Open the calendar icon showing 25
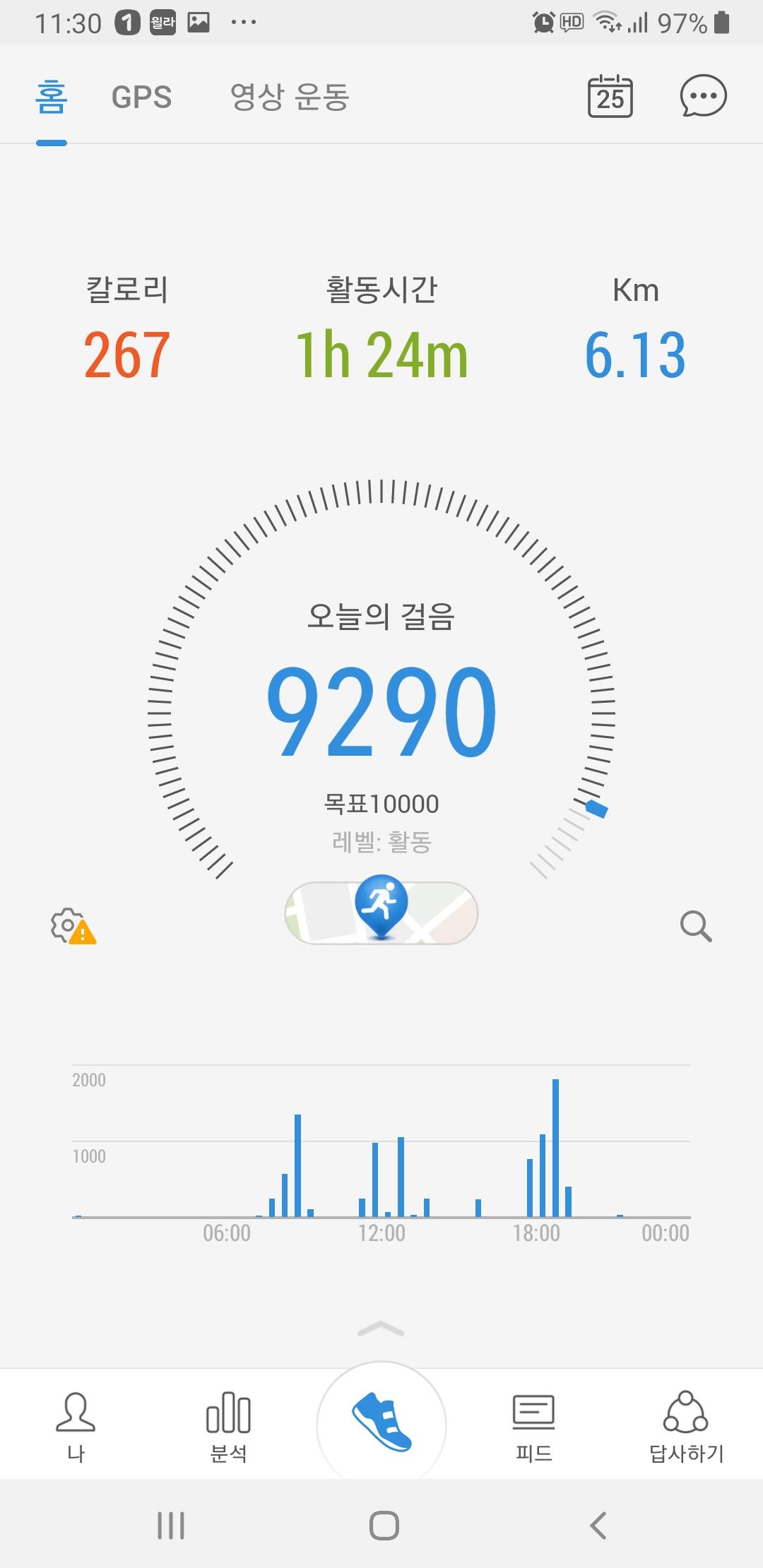The width and height of the screenshot is (763, 1568). coord(610,96)
